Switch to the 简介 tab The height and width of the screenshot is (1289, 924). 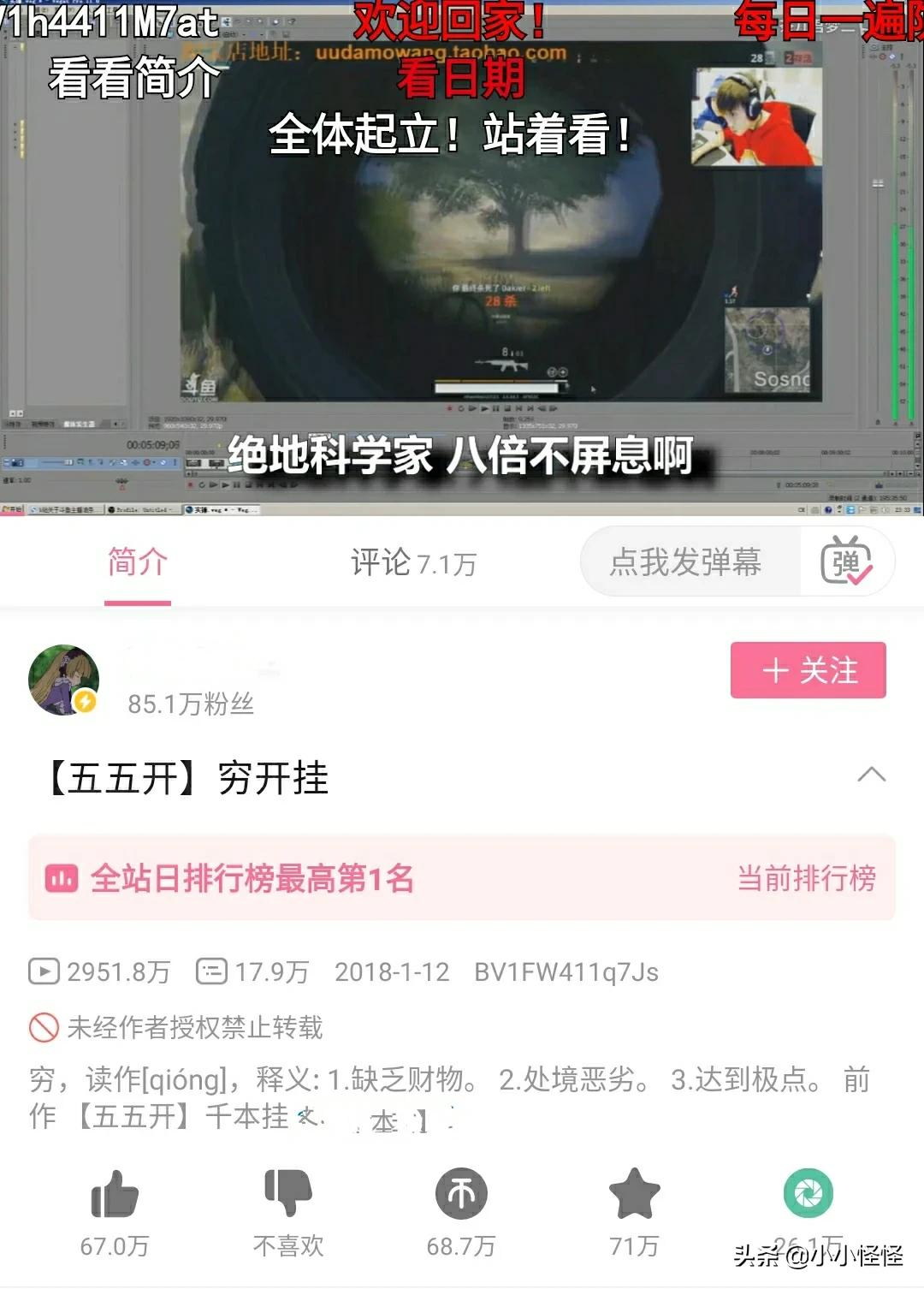137,563
